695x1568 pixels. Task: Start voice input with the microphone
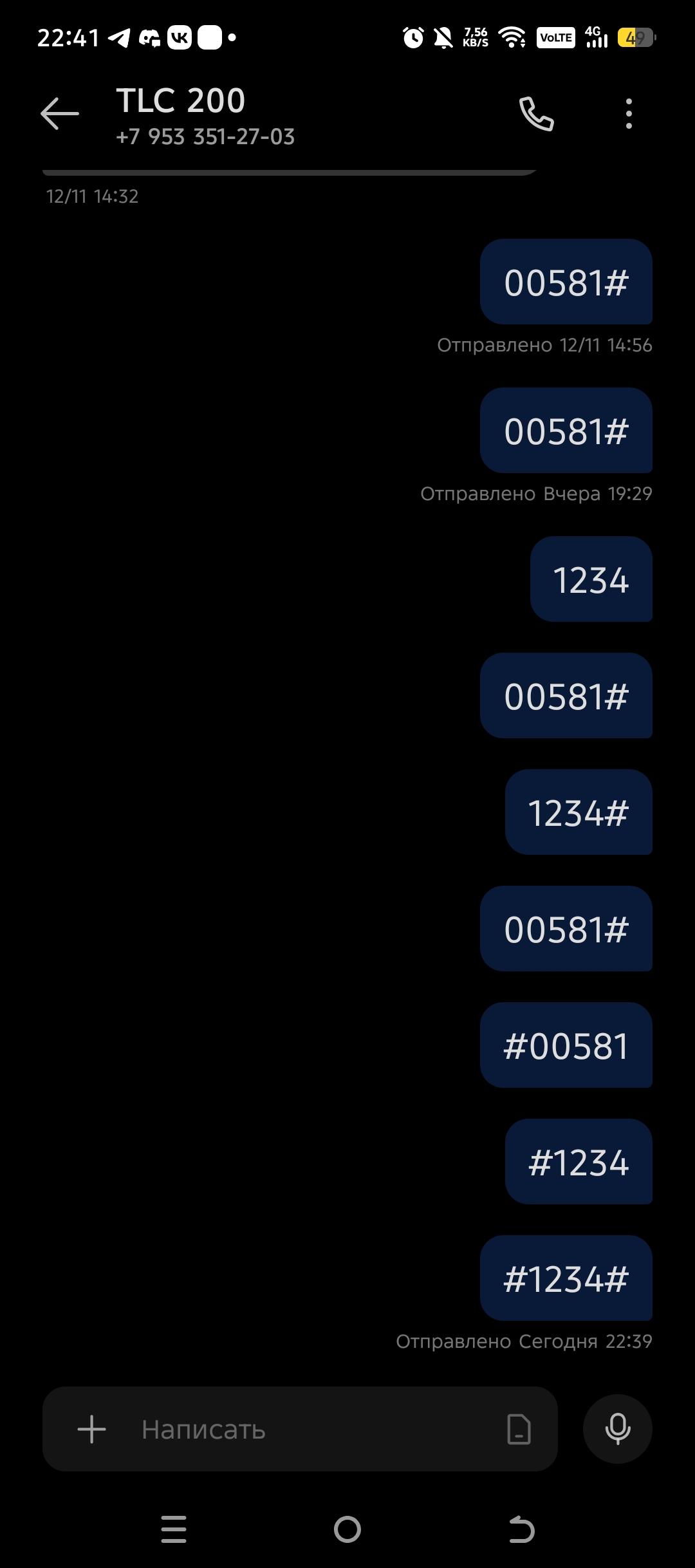[617, 1429]
